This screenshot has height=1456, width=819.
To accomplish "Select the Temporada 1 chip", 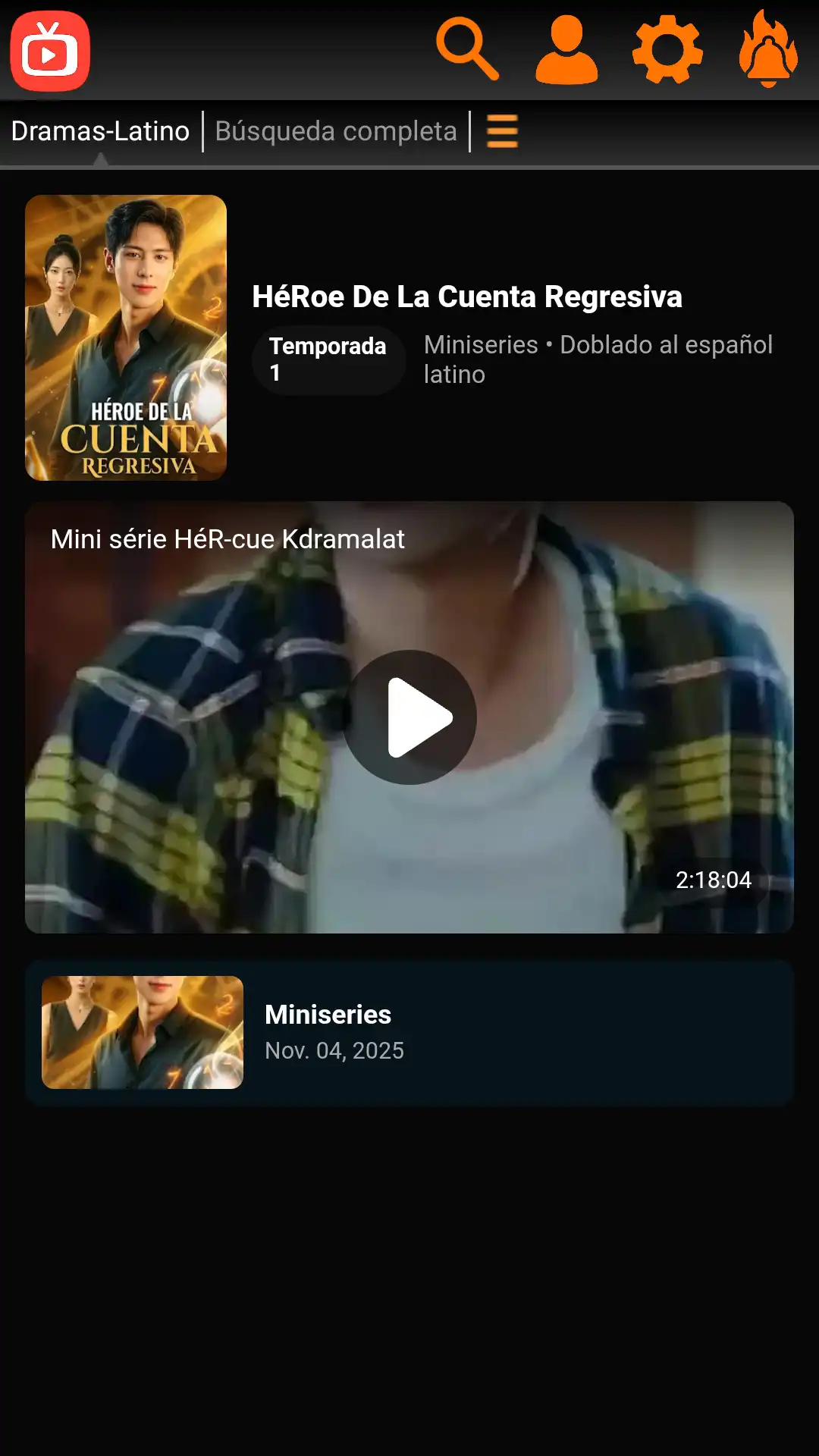I will 328,359.
